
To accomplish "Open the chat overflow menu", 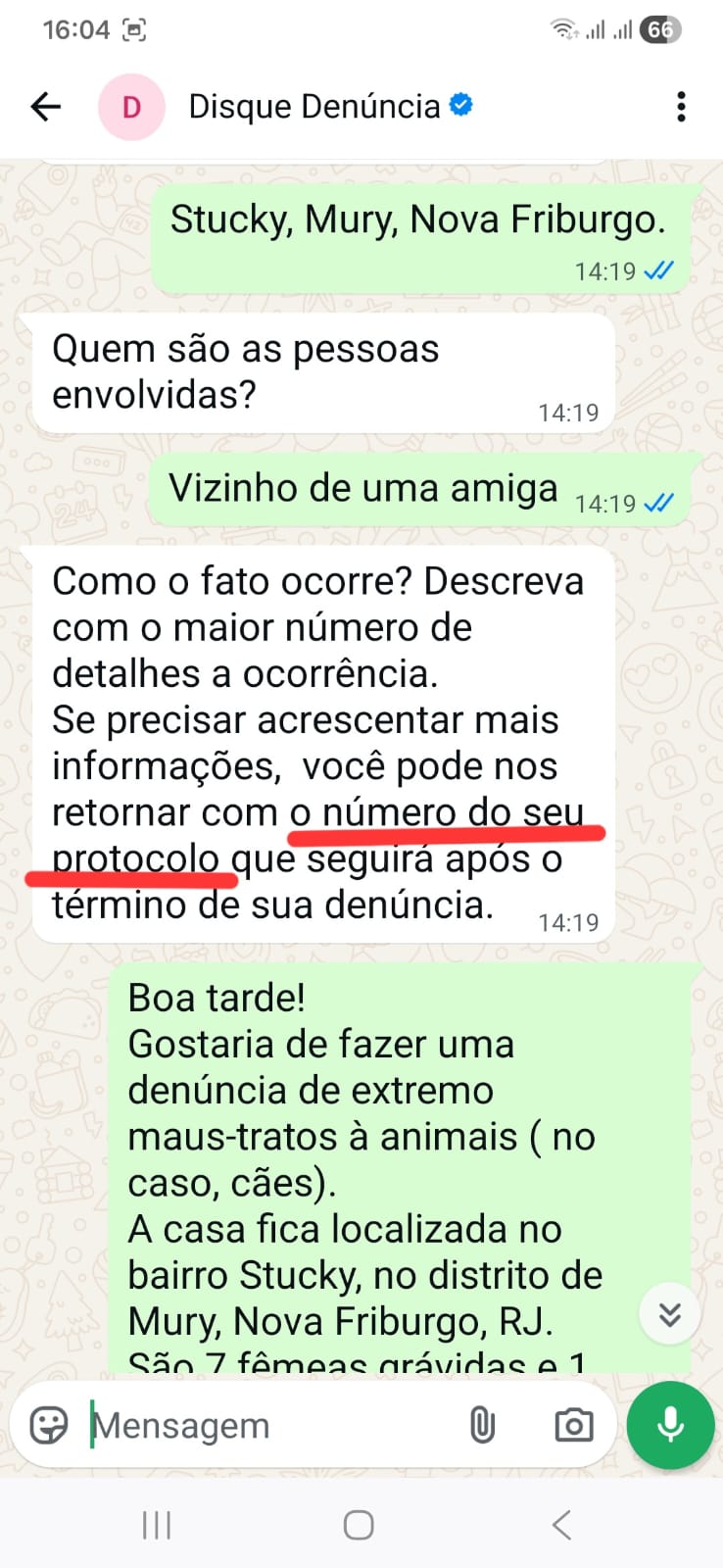I will (x=681, y=106).
